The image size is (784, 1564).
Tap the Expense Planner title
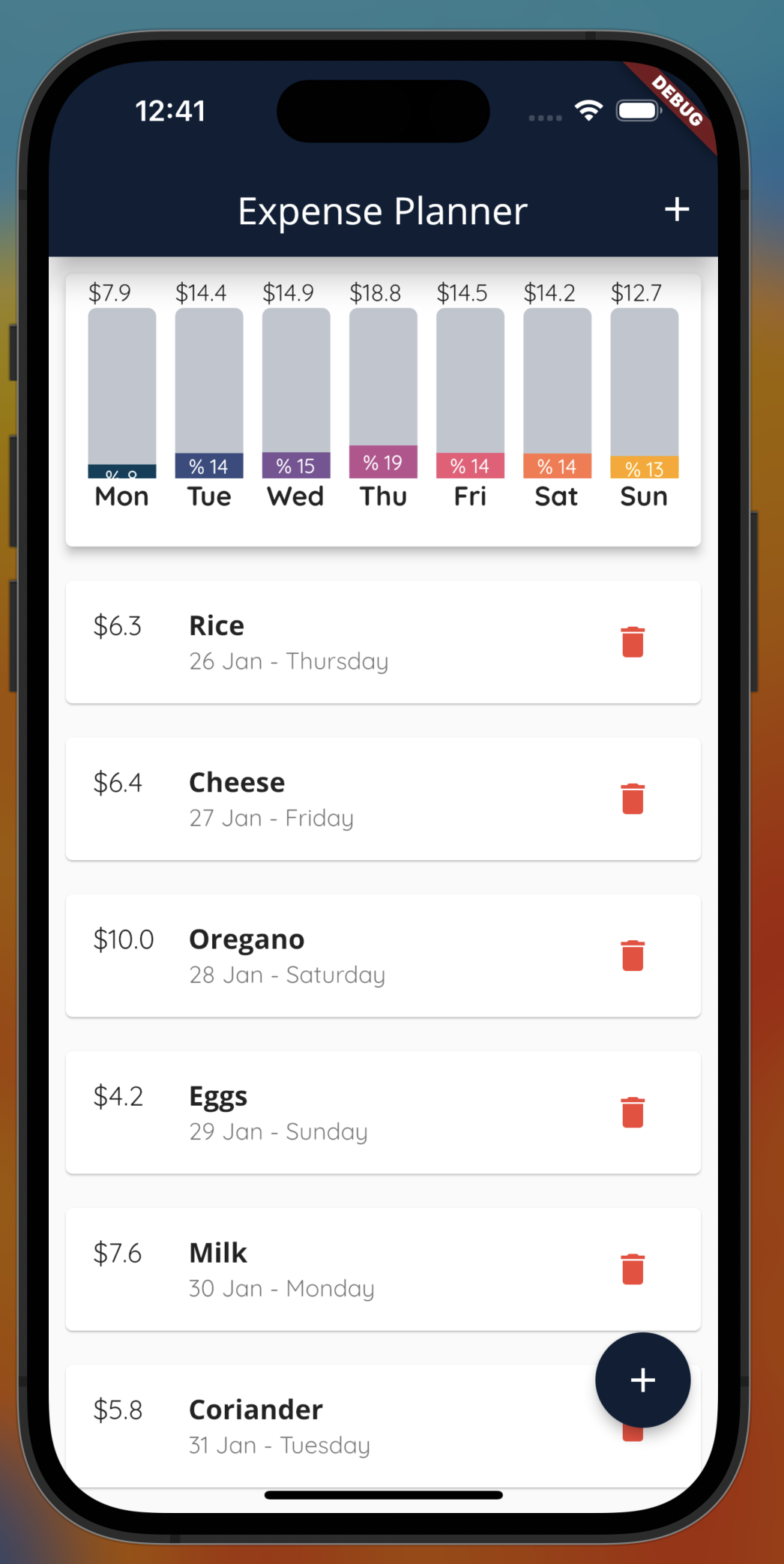382,211
